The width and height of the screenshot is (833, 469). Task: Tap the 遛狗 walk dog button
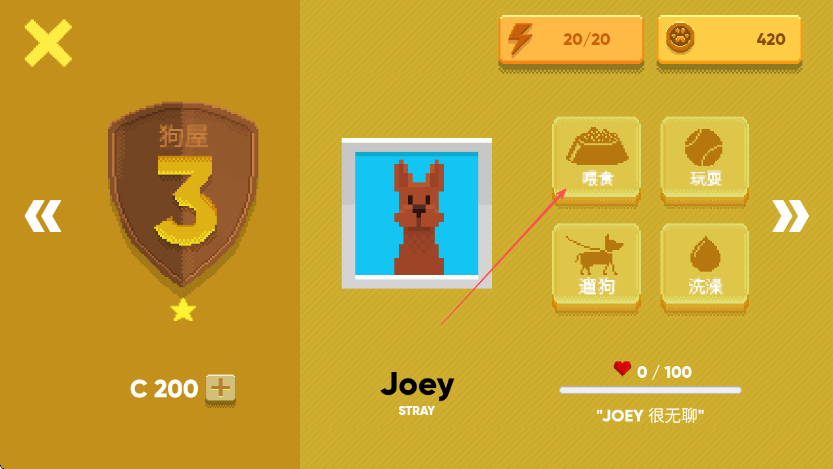(597, 264)
